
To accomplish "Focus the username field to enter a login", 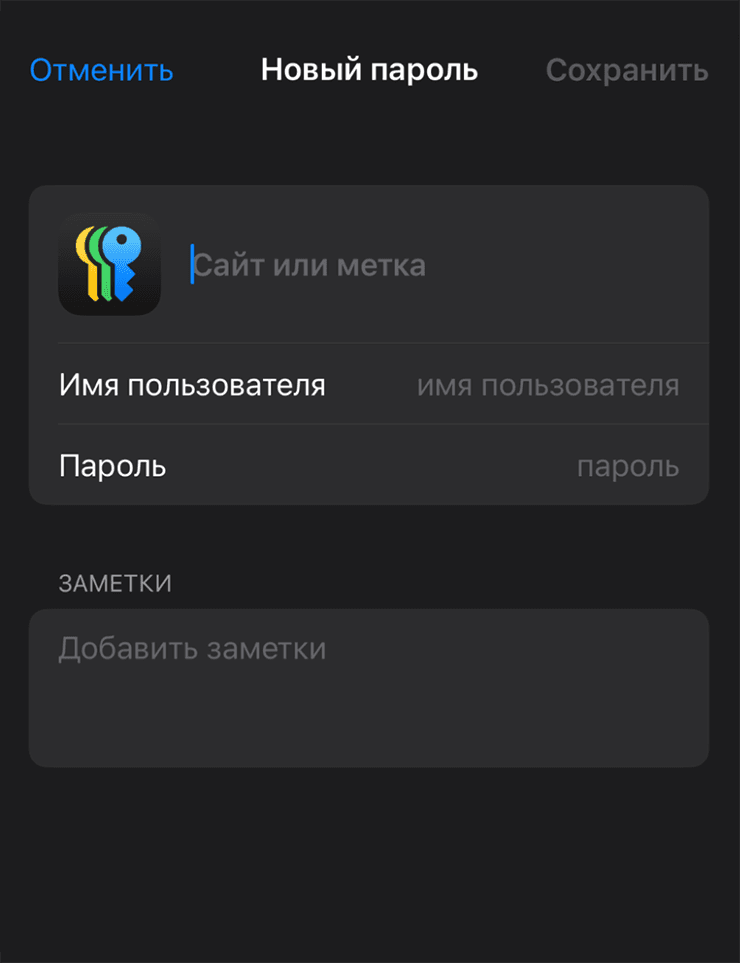I will click(548, 385).
